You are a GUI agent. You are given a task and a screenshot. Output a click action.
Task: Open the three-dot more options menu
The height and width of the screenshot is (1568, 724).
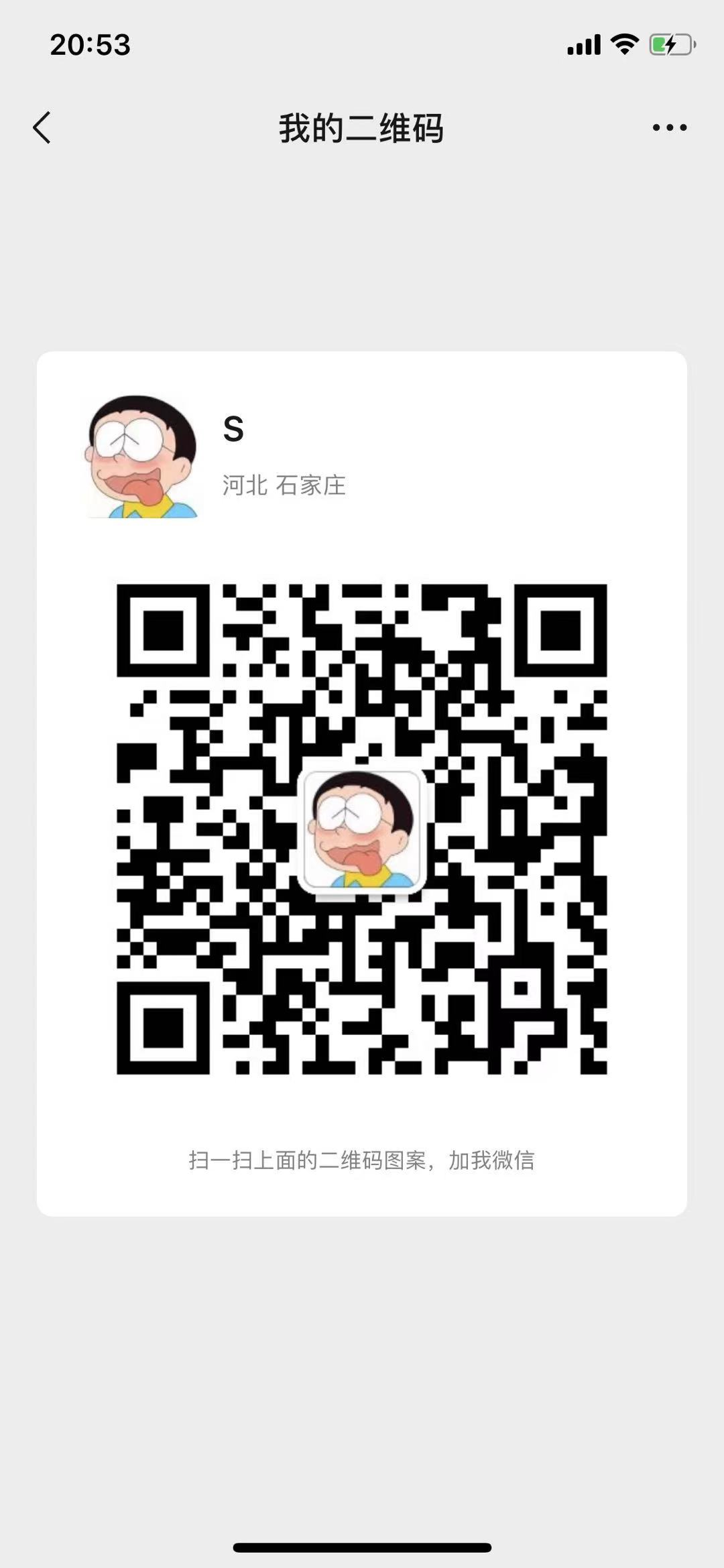pos(669,127)
